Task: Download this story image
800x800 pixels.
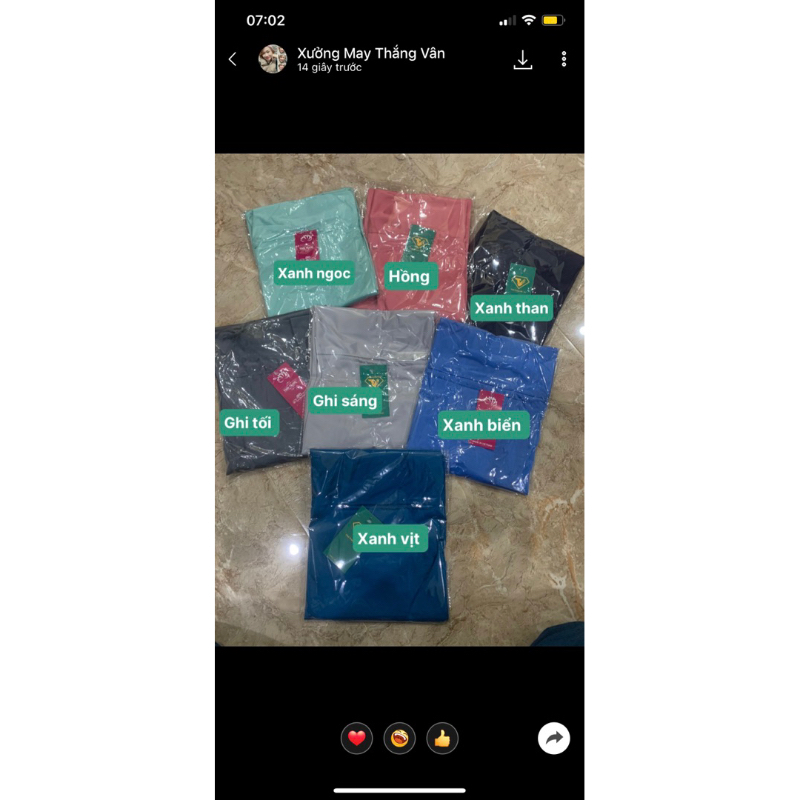Action: 522,60
